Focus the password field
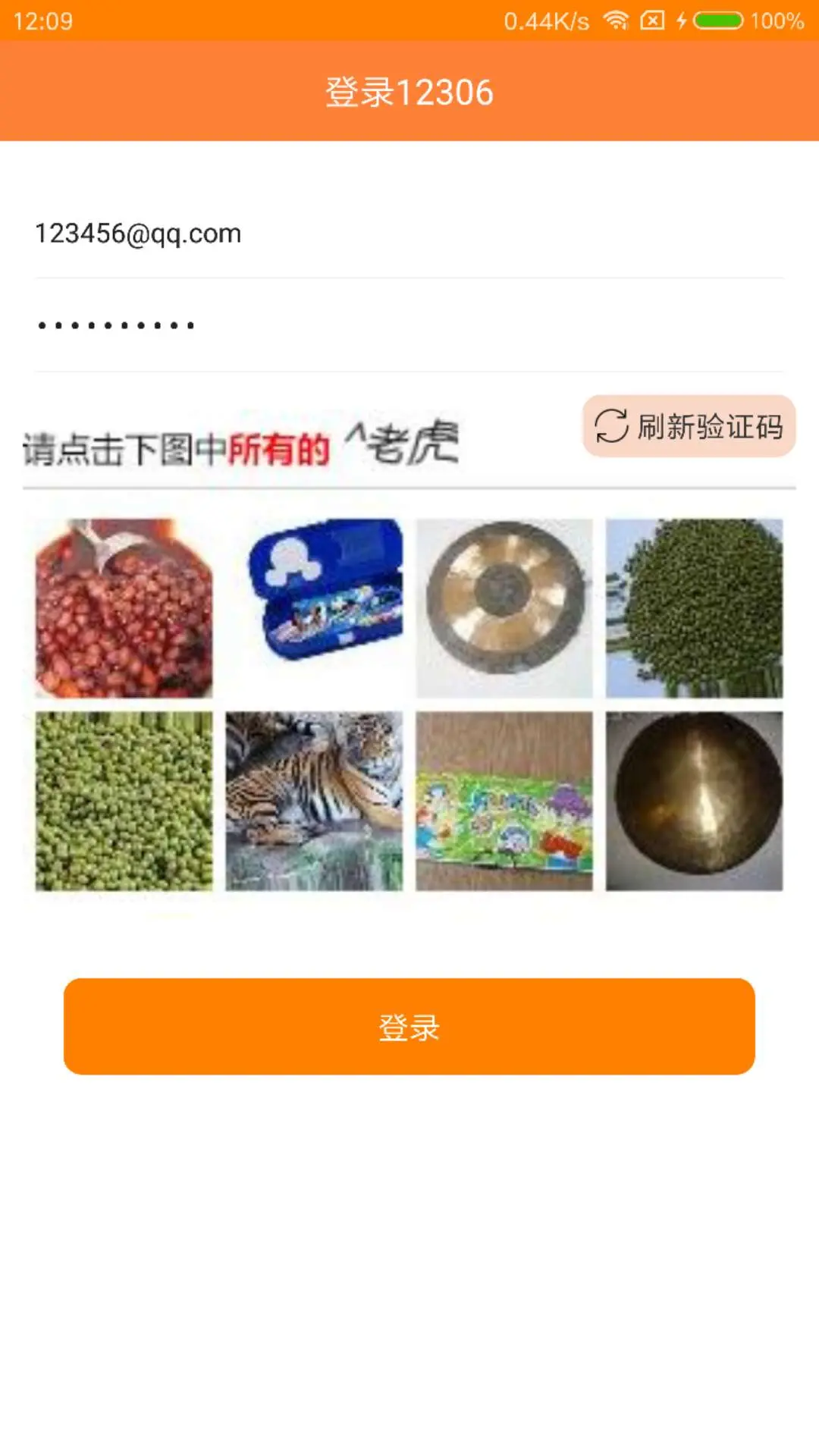This screenshot has width=819, height=1456. tap(409, 326)
